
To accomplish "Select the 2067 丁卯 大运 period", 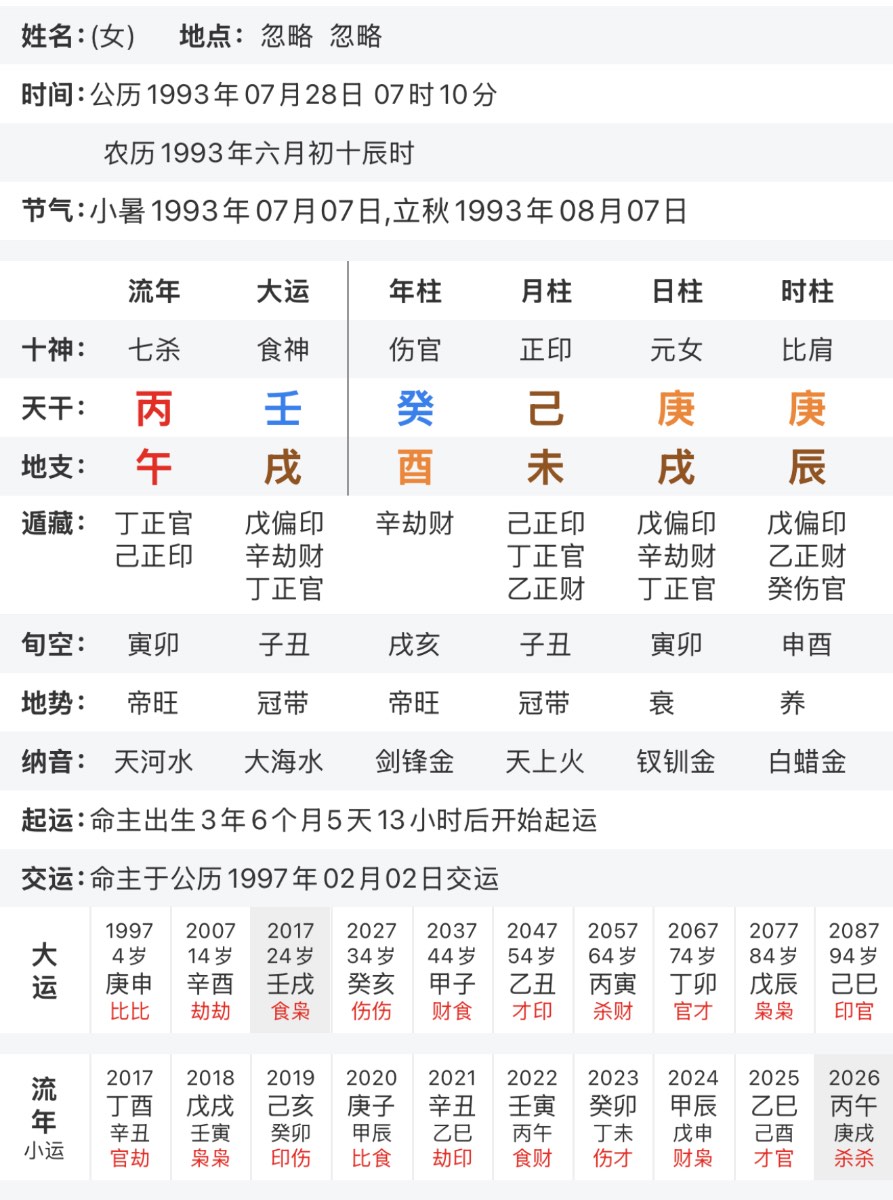I will (x=693, y=970).
